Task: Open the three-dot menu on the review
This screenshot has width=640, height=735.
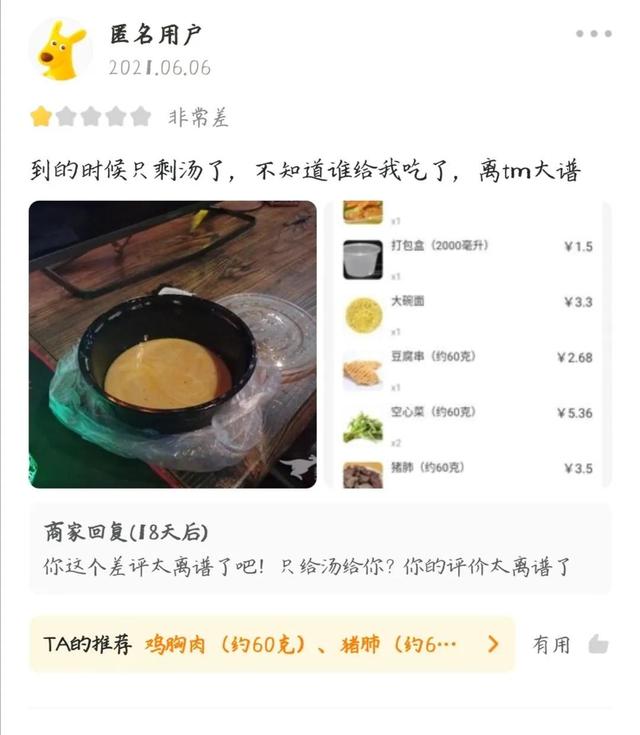Action: click(593, 34)
